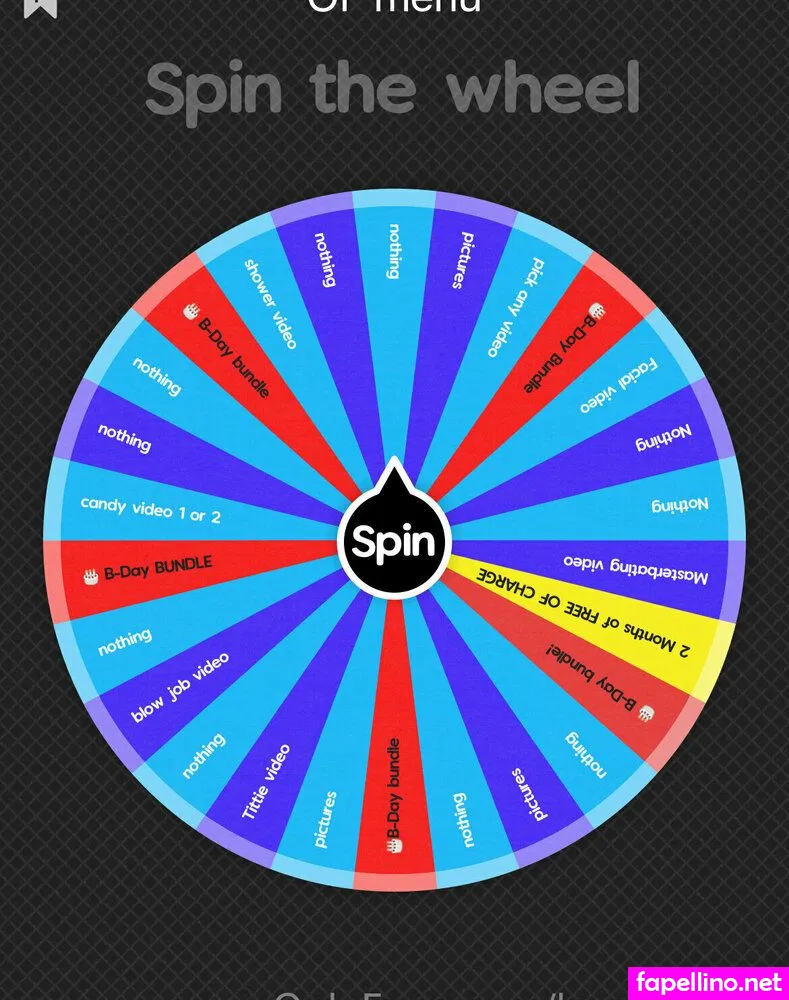Tap the Spin button on the wheel
The width and height of the screenshot is (789, 1000).
coord(394,541)
